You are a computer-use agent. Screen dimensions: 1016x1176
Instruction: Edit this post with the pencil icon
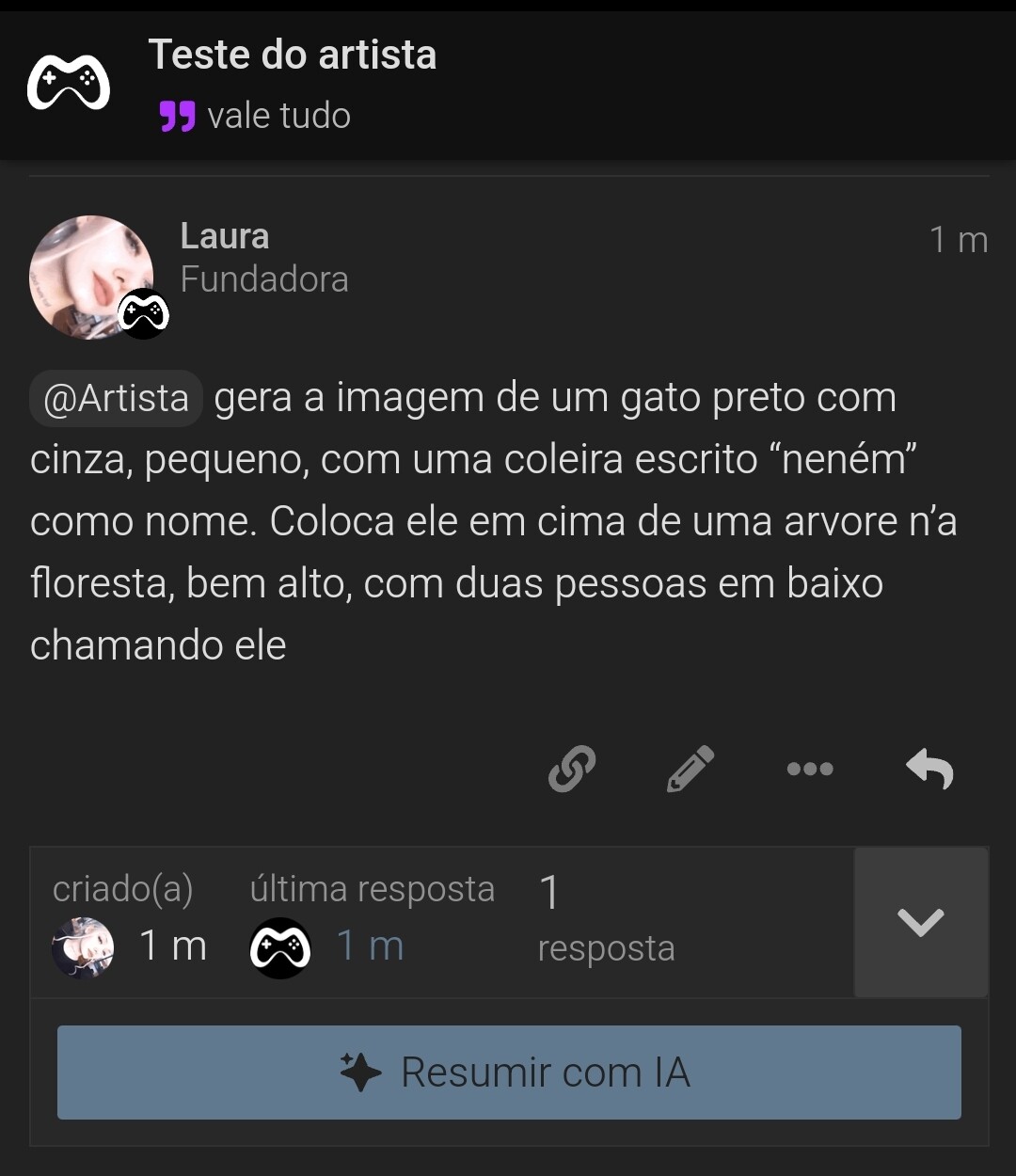point(691,769)
